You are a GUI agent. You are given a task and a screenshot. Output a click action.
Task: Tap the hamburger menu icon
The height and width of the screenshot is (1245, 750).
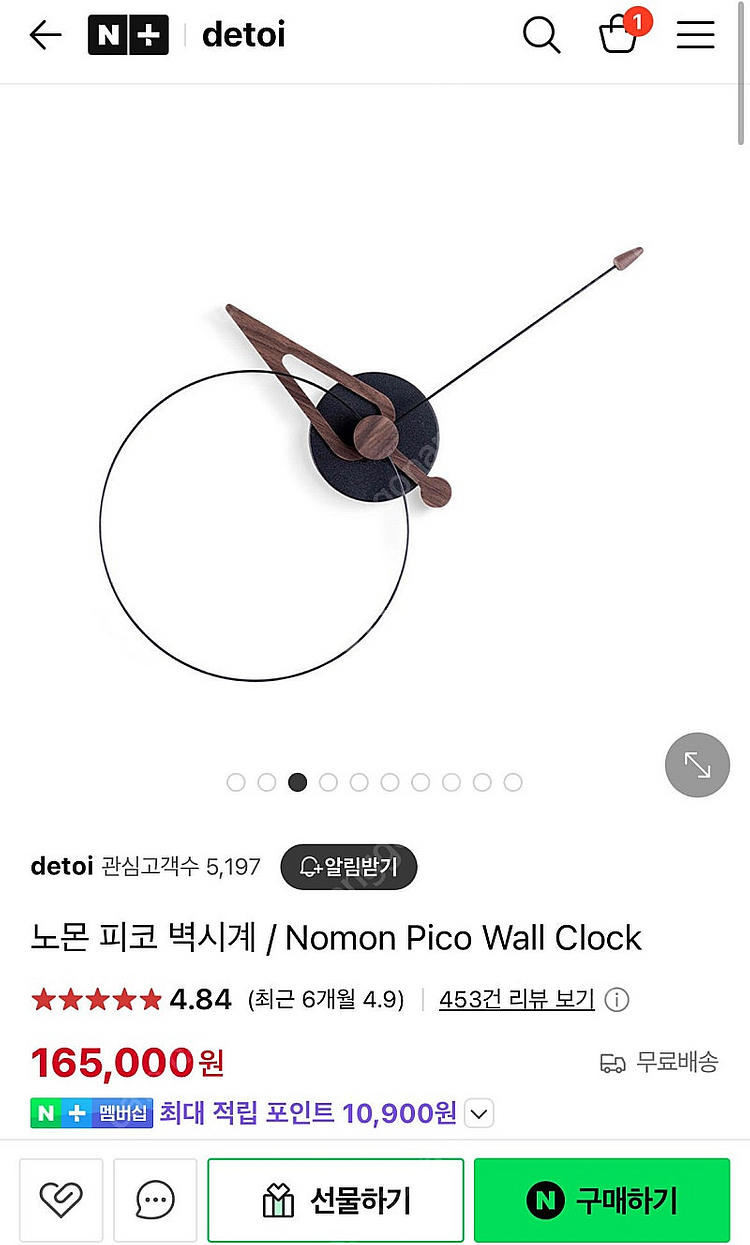point(695,34)
